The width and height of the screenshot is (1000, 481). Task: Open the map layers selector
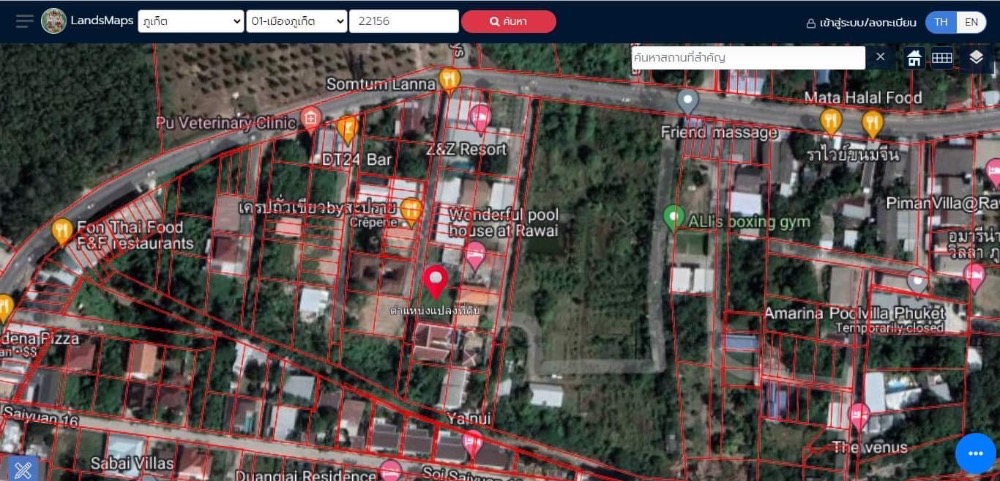[977, 58]
